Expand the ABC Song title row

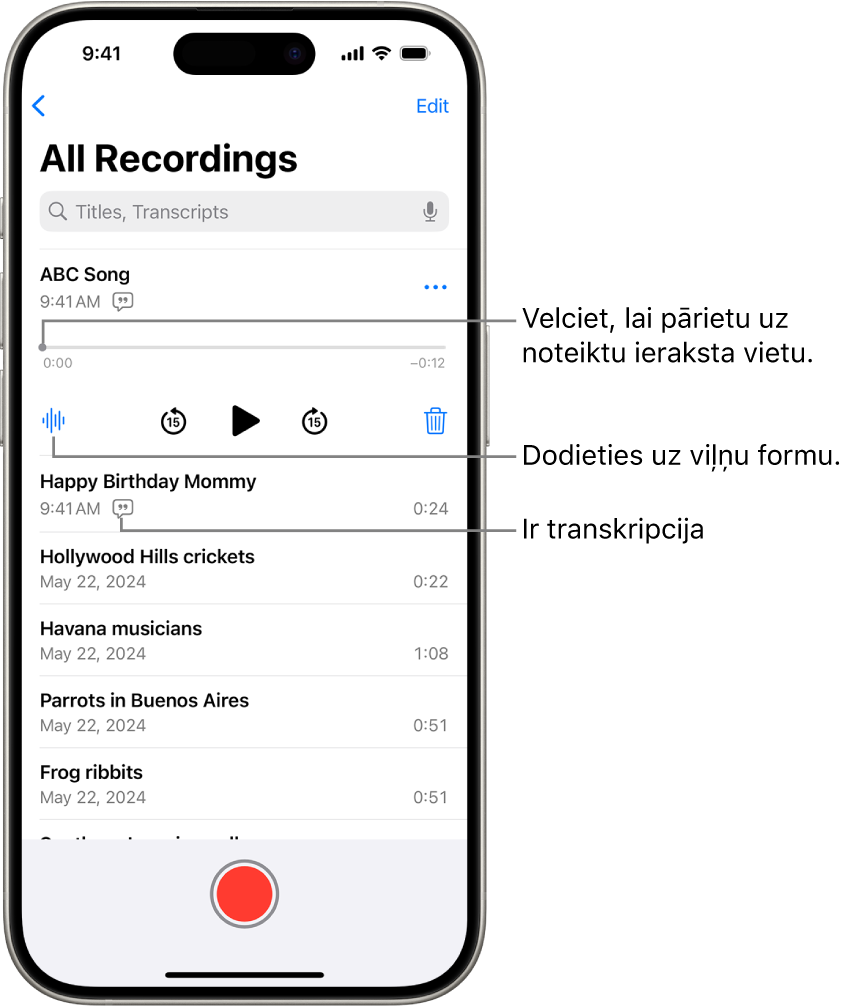pyautogui.click(x=84, y=274)
